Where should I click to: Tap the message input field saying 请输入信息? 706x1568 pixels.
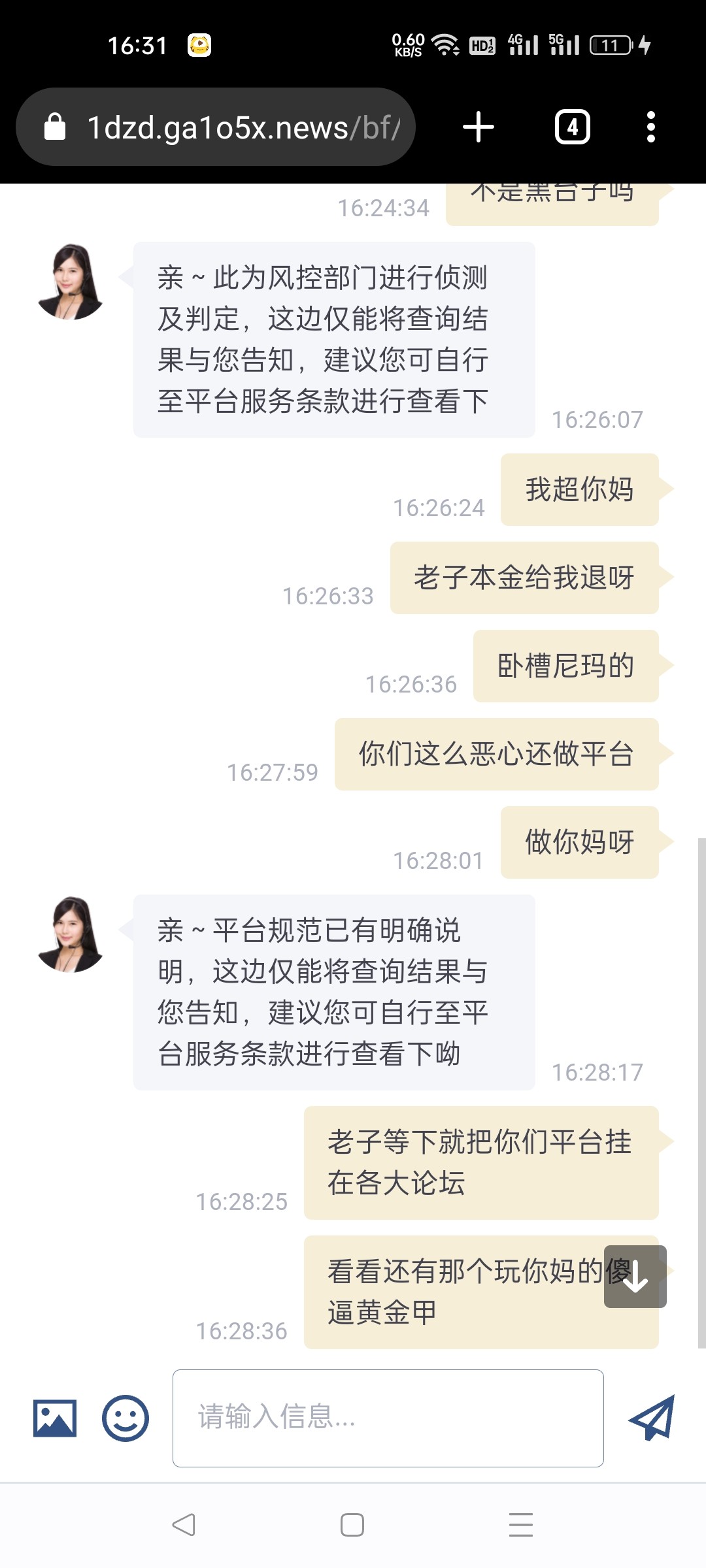[x=388, y=1420]
